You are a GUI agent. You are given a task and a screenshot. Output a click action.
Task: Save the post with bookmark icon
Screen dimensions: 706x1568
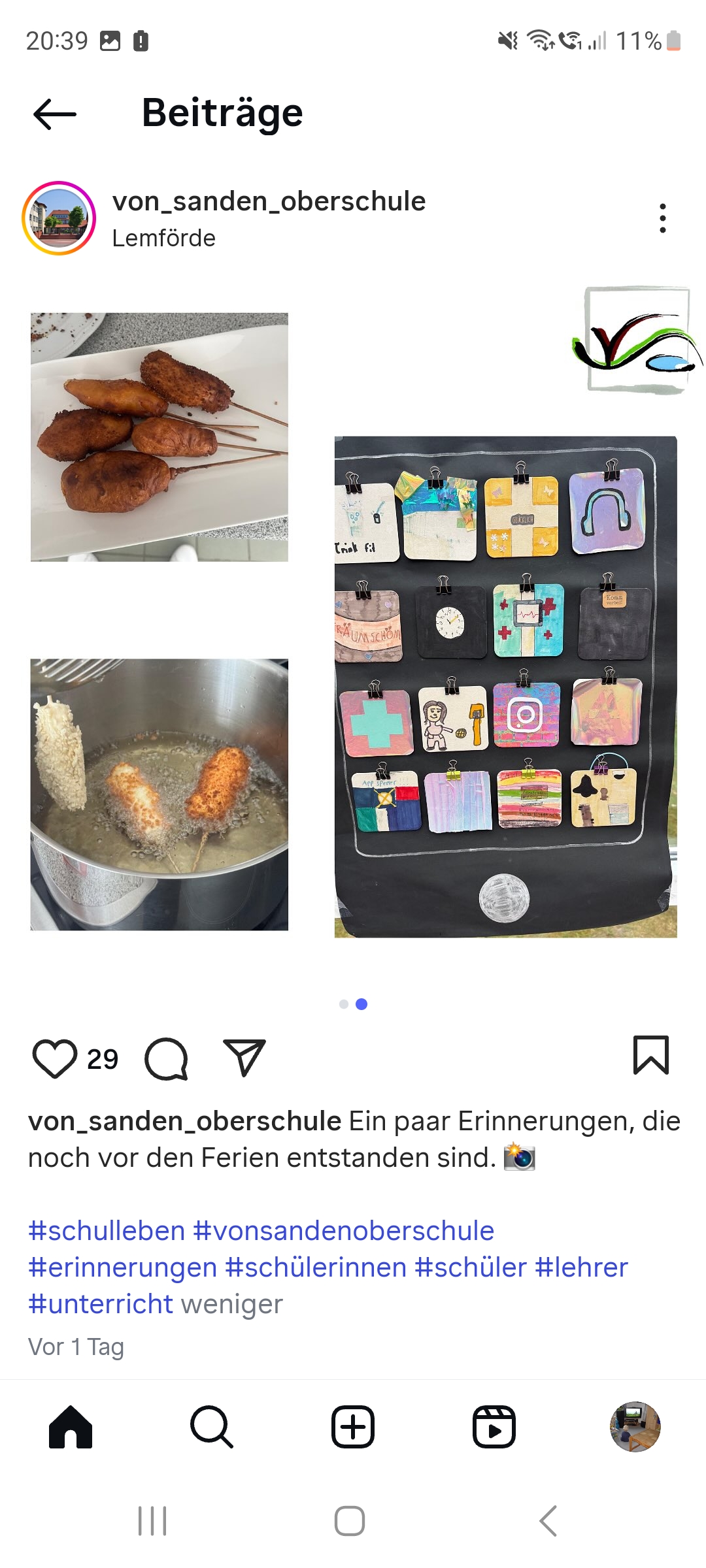point(650,1055)
